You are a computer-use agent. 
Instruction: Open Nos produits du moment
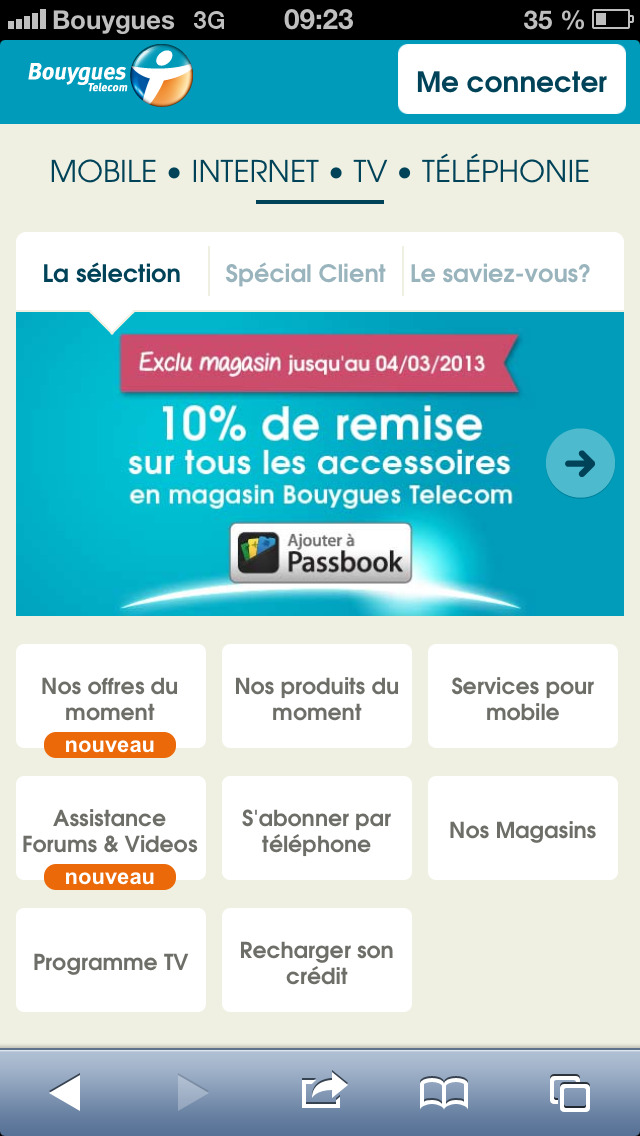(316, 698)
